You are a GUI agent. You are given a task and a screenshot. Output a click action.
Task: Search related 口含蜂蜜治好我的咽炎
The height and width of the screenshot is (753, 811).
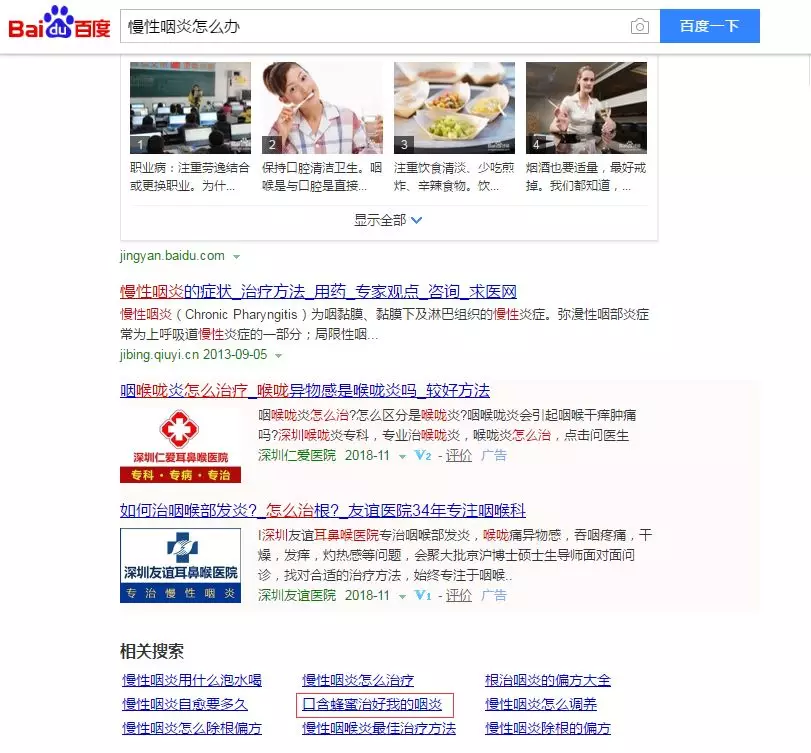pos(372,704)
